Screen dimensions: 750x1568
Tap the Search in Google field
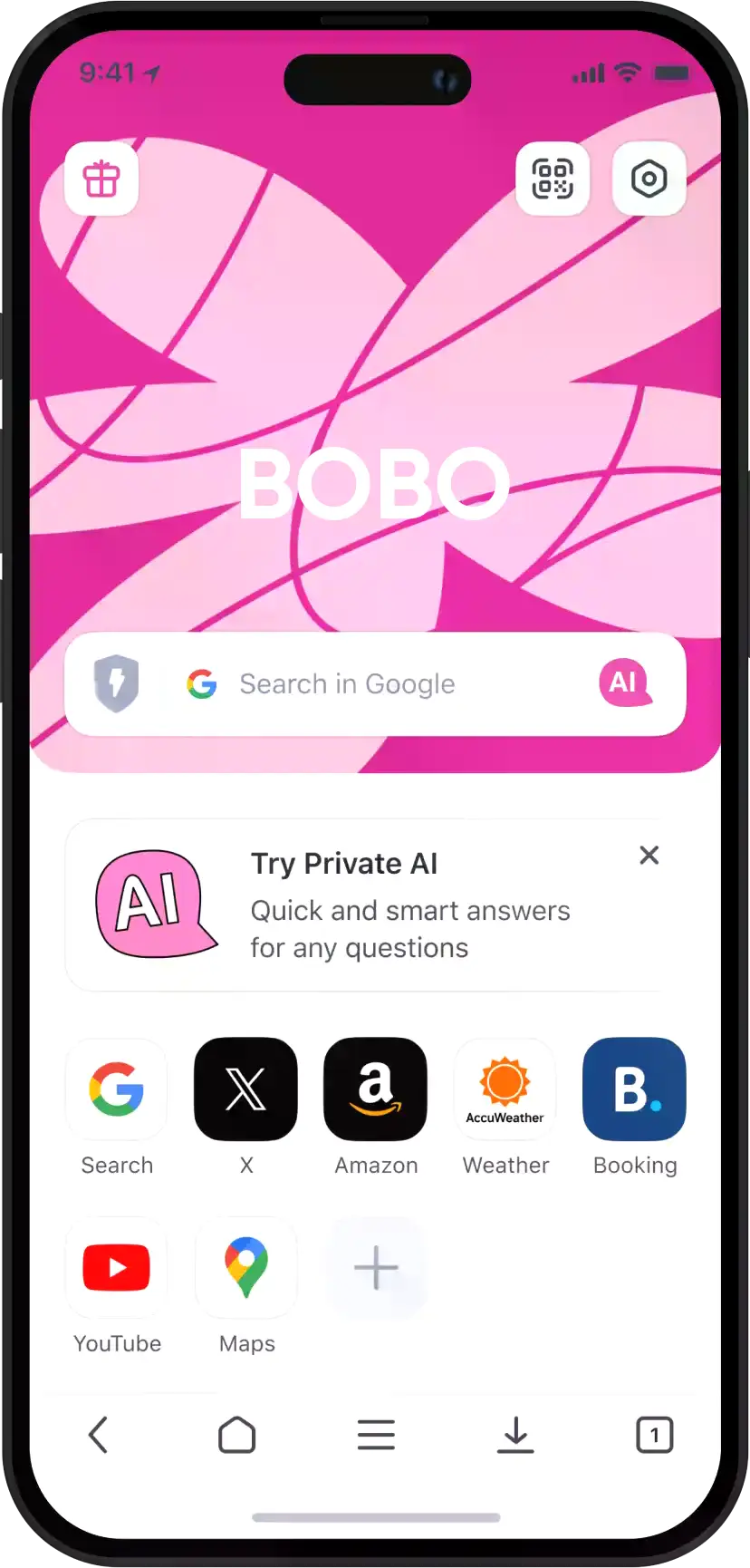(362, 684)
